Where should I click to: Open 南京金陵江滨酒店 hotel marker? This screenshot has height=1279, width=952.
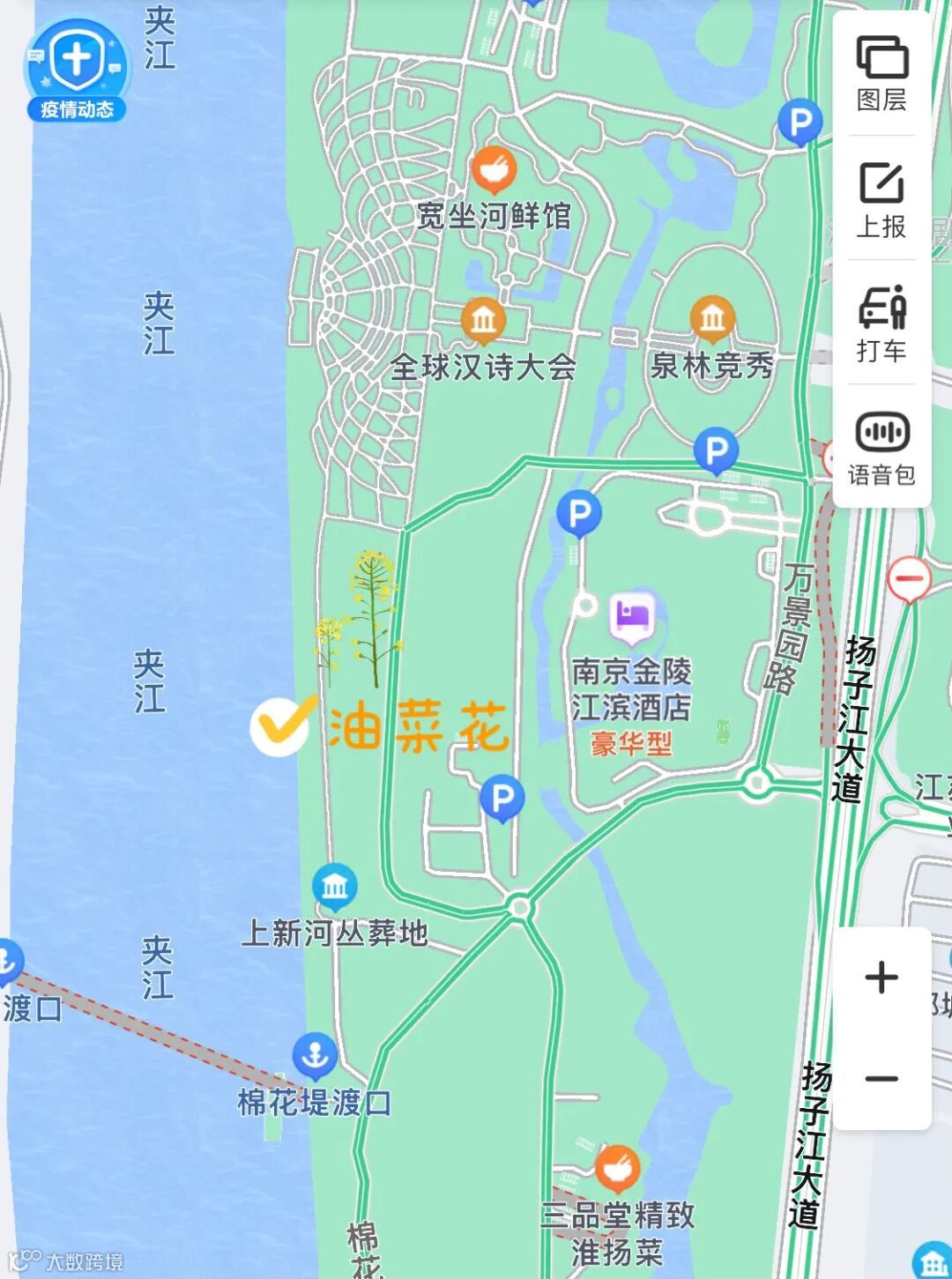[633, 614]
